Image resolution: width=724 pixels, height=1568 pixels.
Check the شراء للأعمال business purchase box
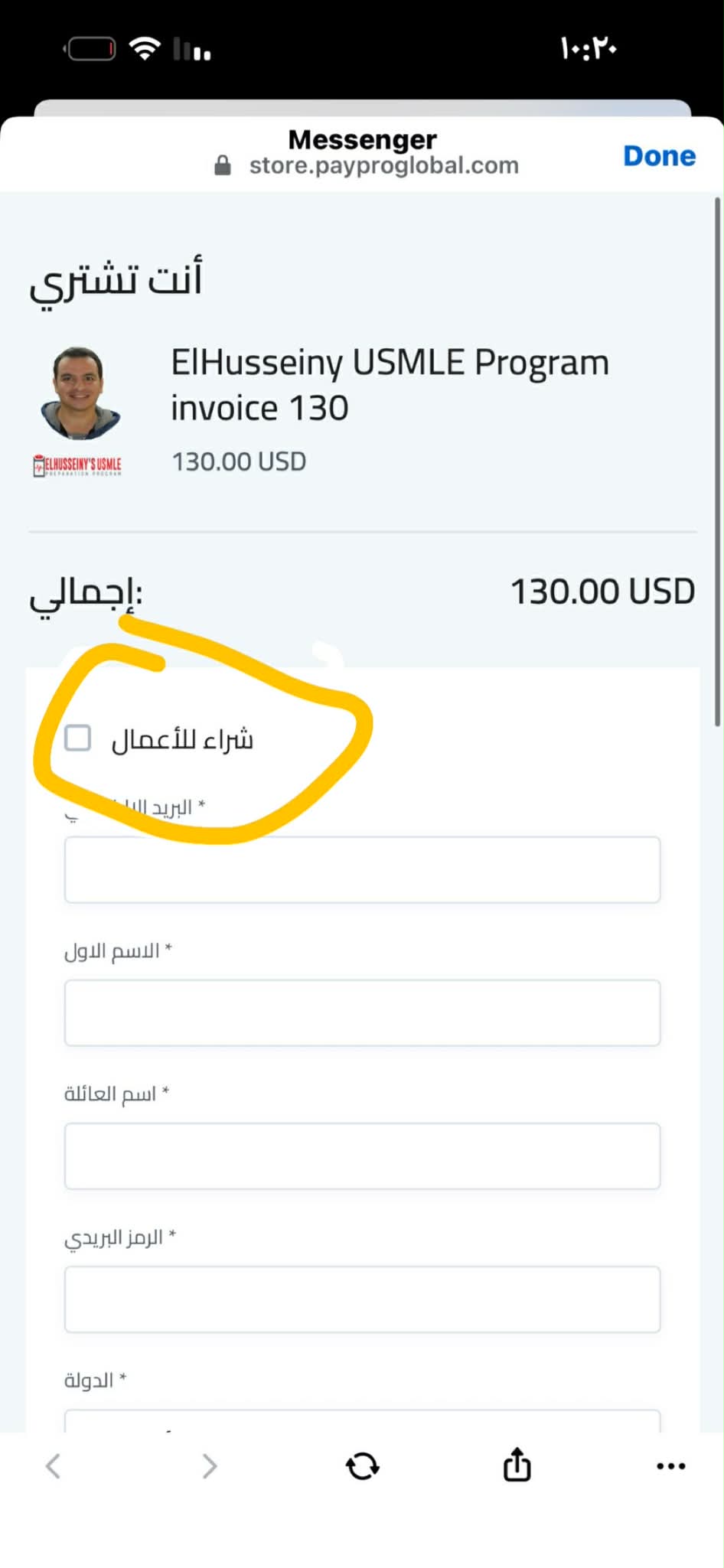pos(78,738)
